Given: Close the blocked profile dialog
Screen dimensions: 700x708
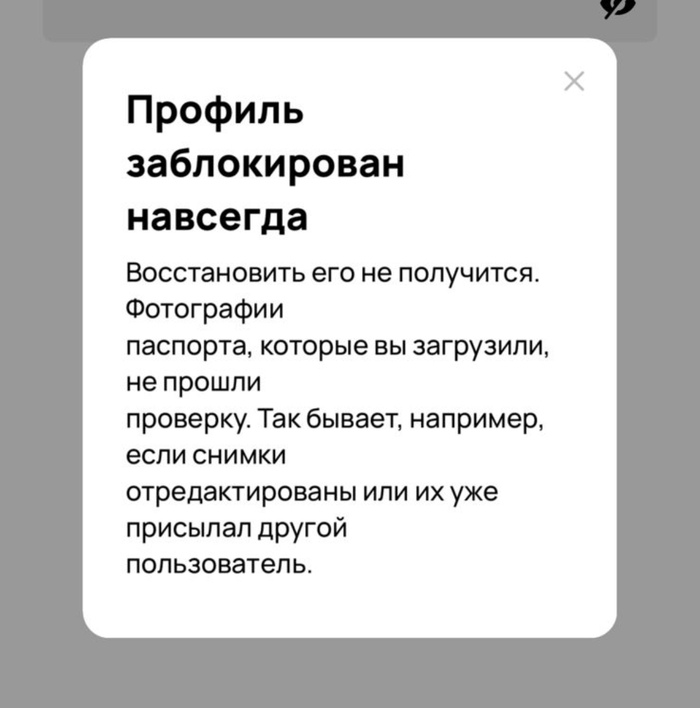Looking at the screenshot, I should pos(574,82).
